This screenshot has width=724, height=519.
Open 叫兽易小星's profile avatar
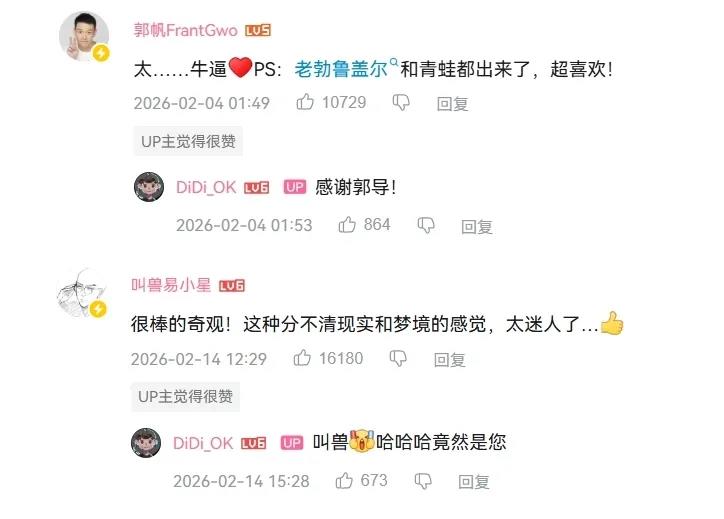tap(82, 294)
